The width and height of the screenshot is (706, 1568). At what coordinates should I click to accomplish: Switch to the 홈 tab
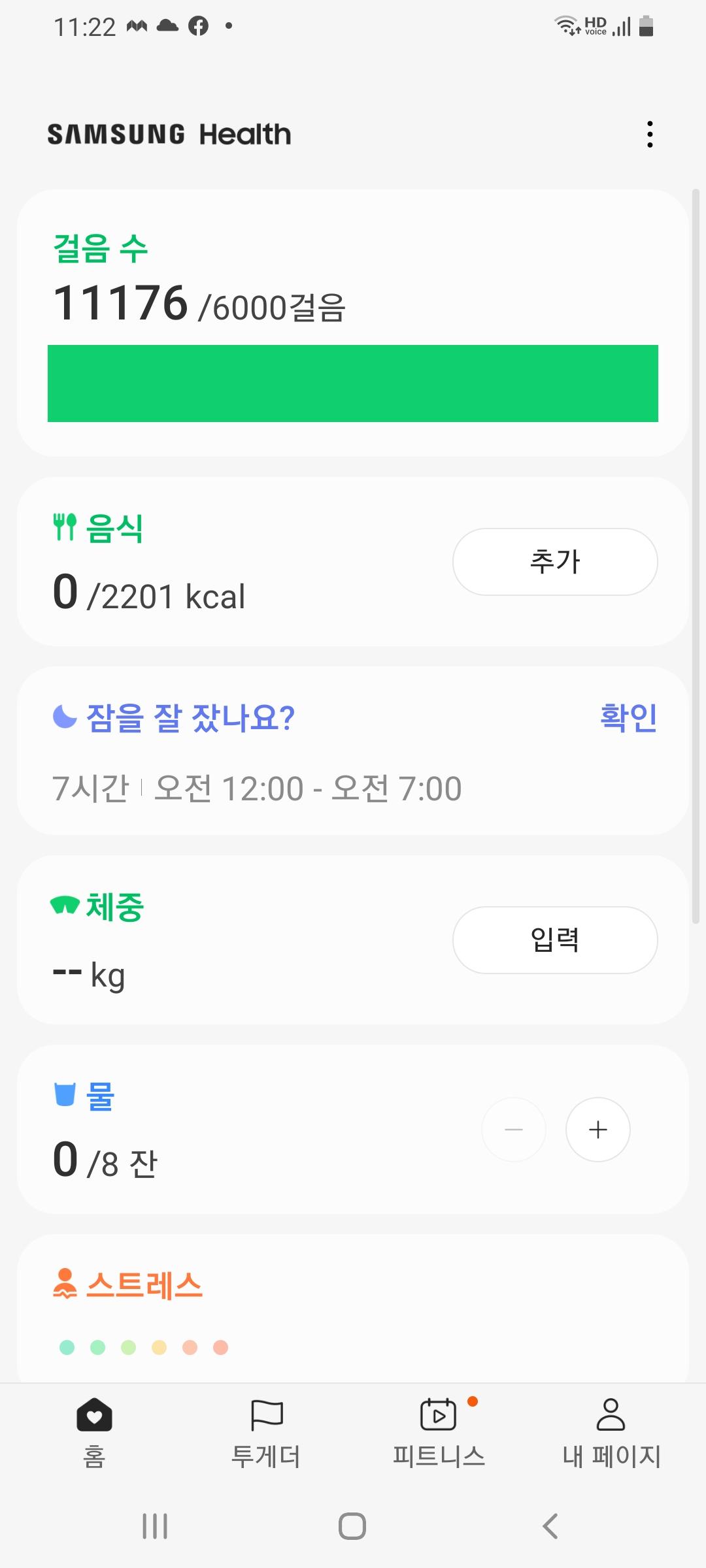pos(94,1431)
